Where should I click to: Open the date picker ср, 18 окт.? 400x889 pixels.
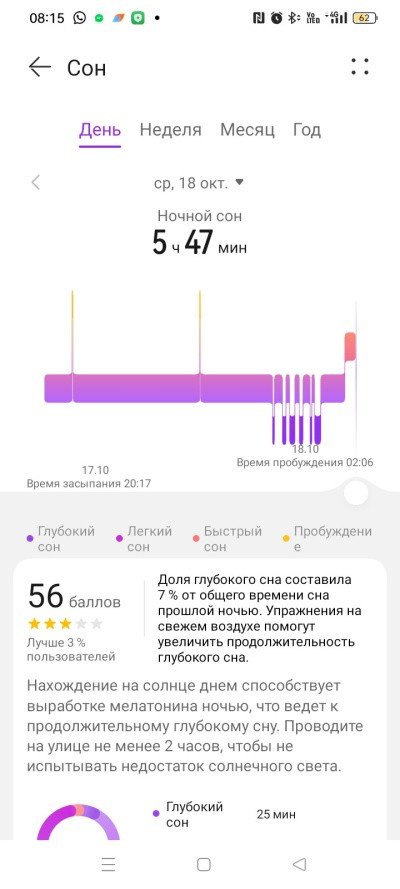(198, 183)
